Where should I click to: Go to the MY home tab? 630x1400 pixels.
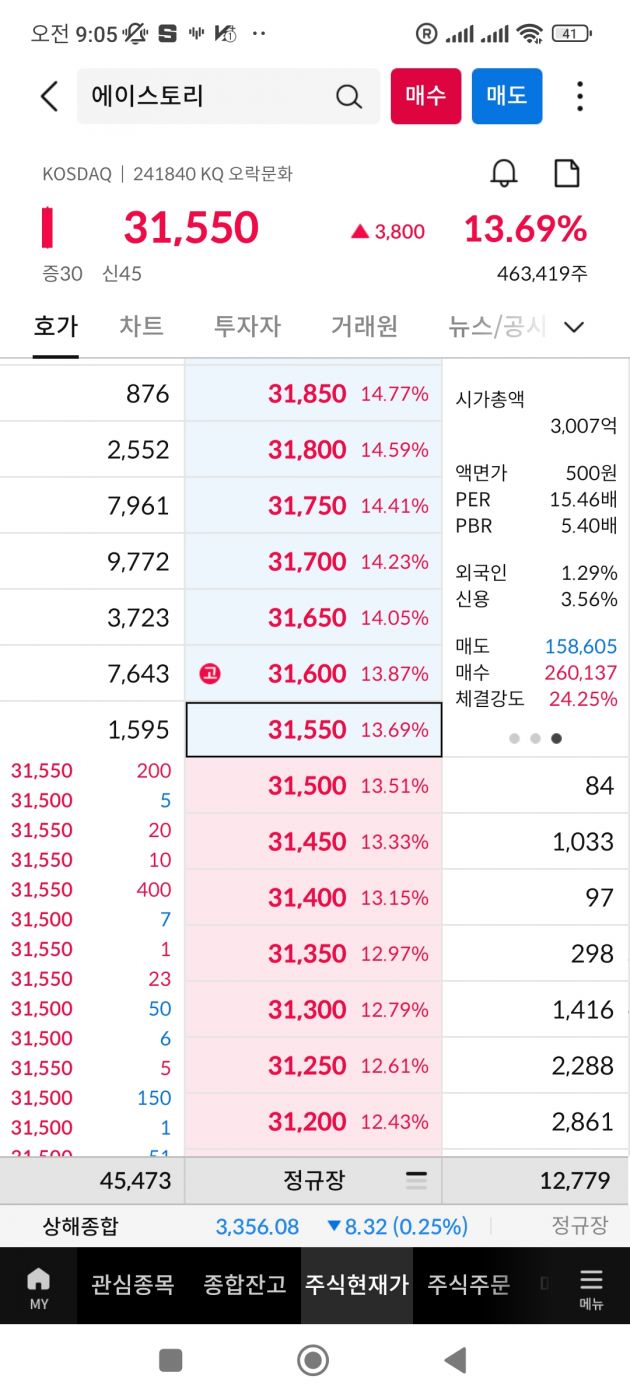(38, 1286)
